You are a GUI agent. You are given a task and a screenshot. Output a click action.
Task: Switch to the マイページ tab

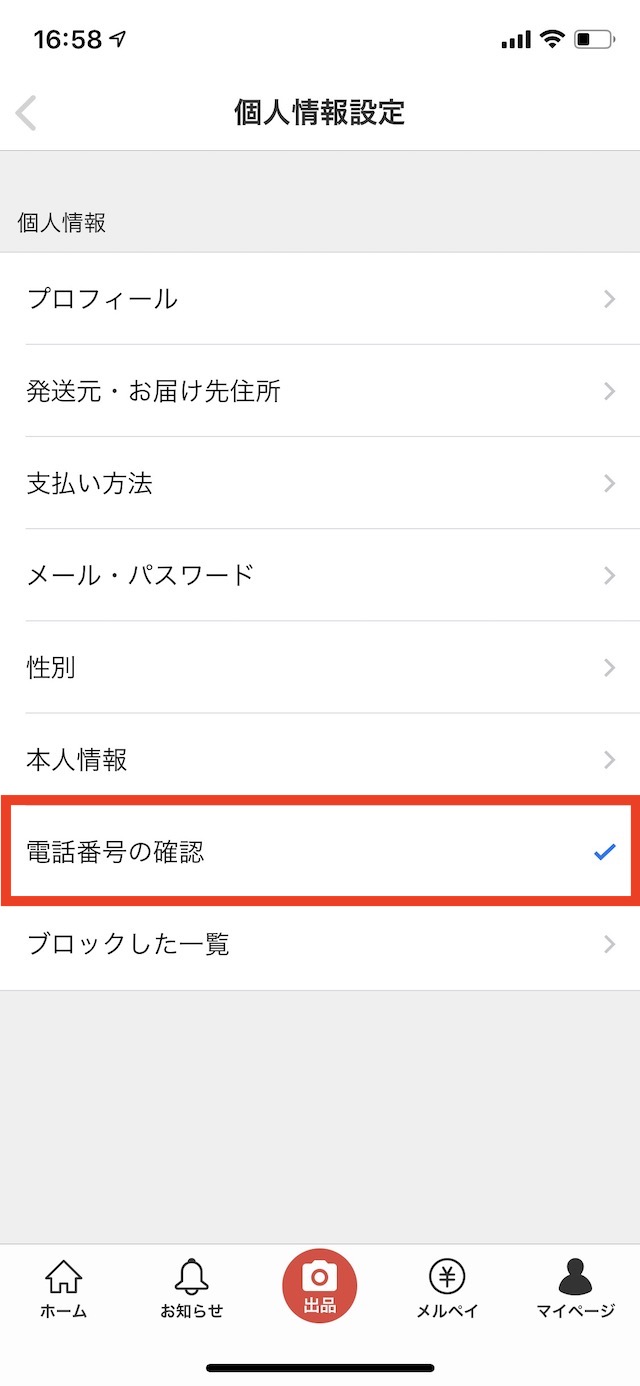pyautogui.click(x=575, y=1288)
